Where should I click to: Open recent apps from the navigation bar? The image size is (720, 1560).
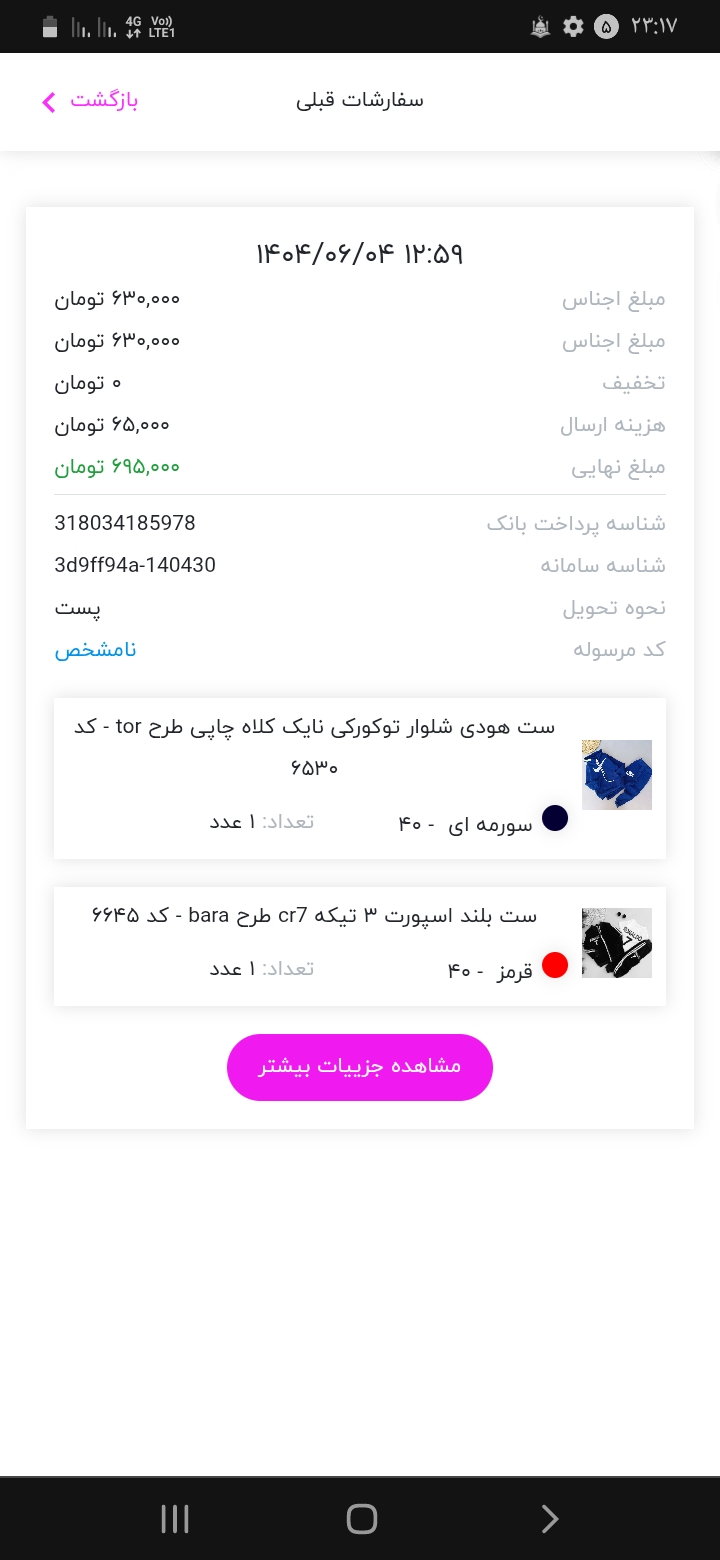(x=175, y=1519)
